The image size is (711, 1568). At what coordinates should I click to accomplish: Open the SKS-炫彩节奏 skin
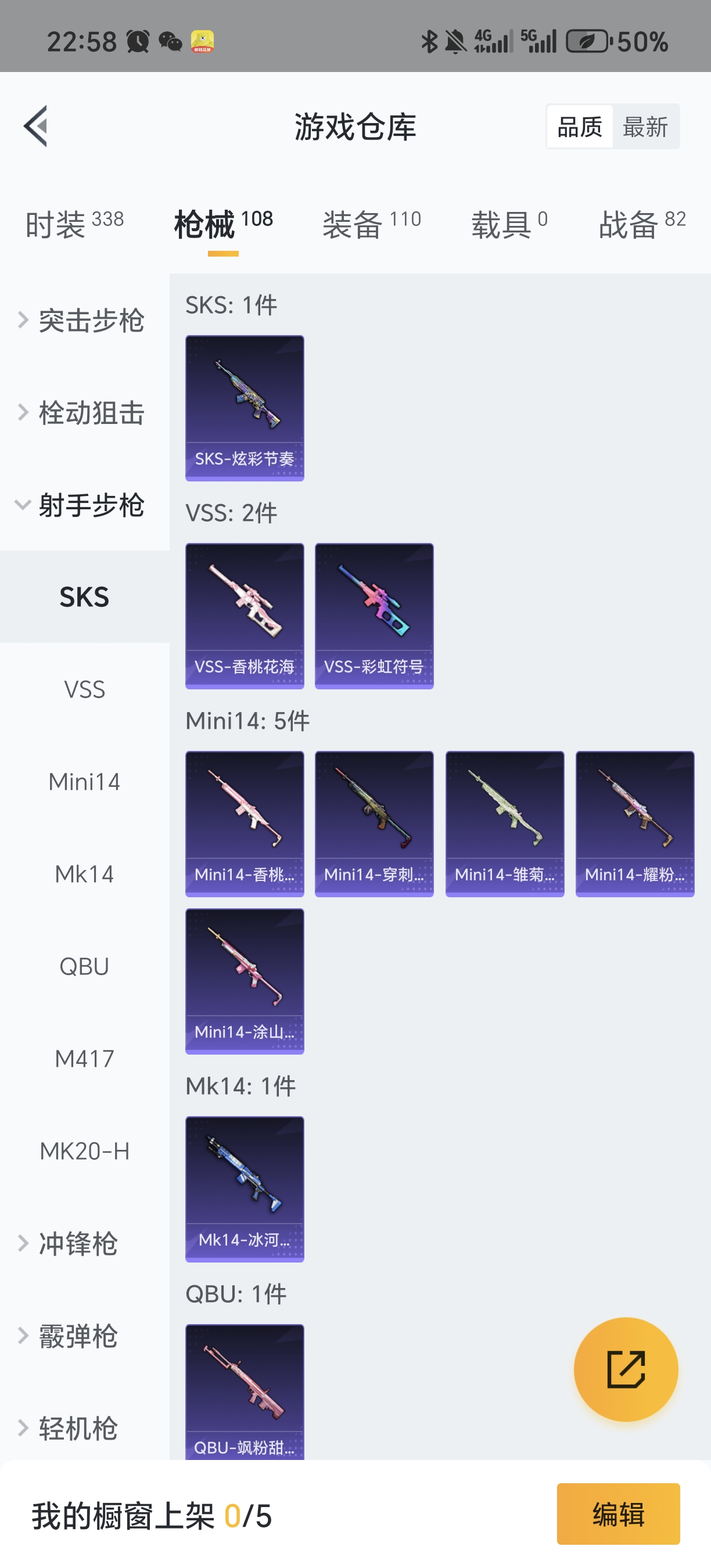[x=245, y=408]
